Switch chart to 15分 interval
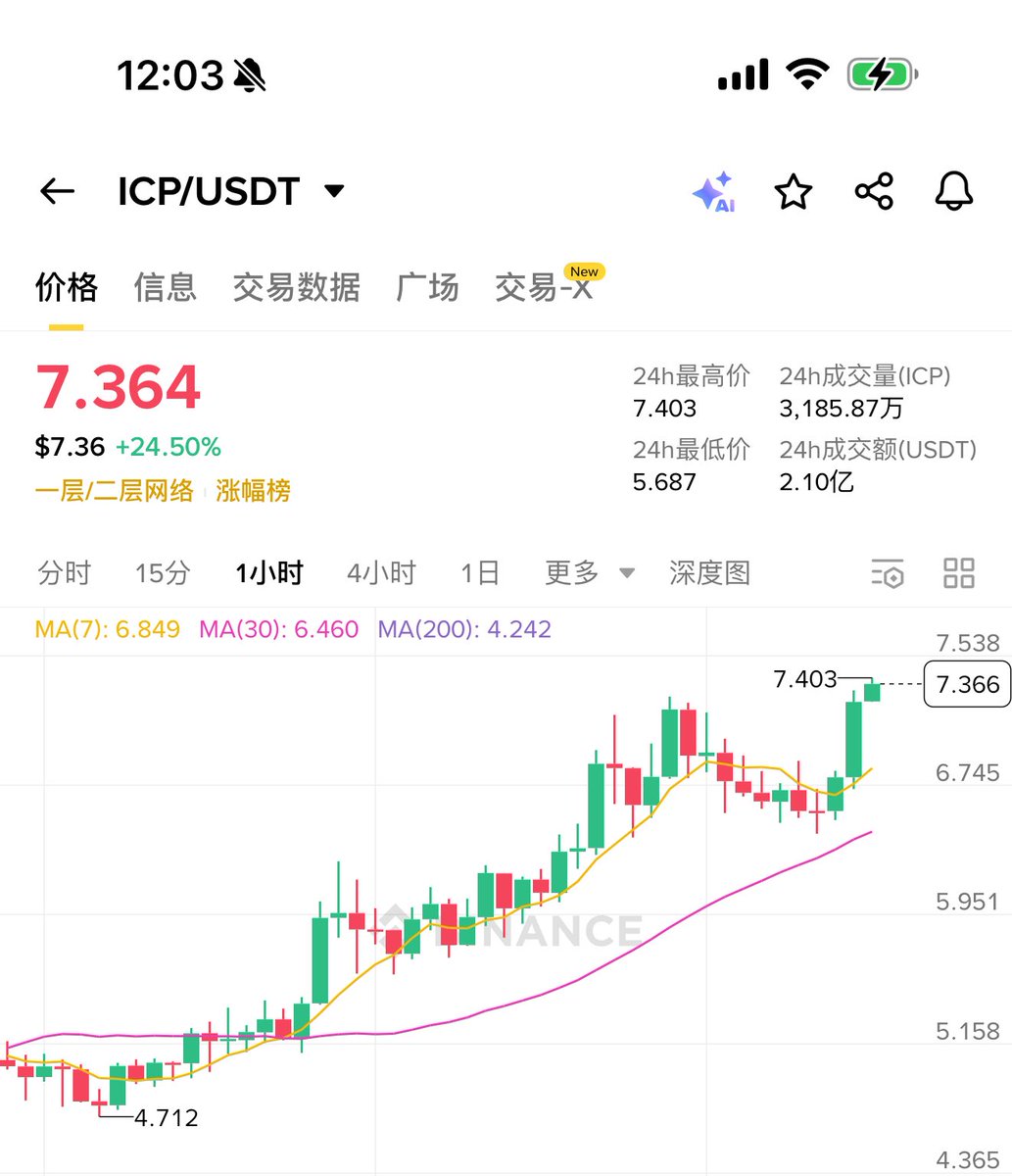The height and width of the screenshot is (1176, 1012). (162, 572)
